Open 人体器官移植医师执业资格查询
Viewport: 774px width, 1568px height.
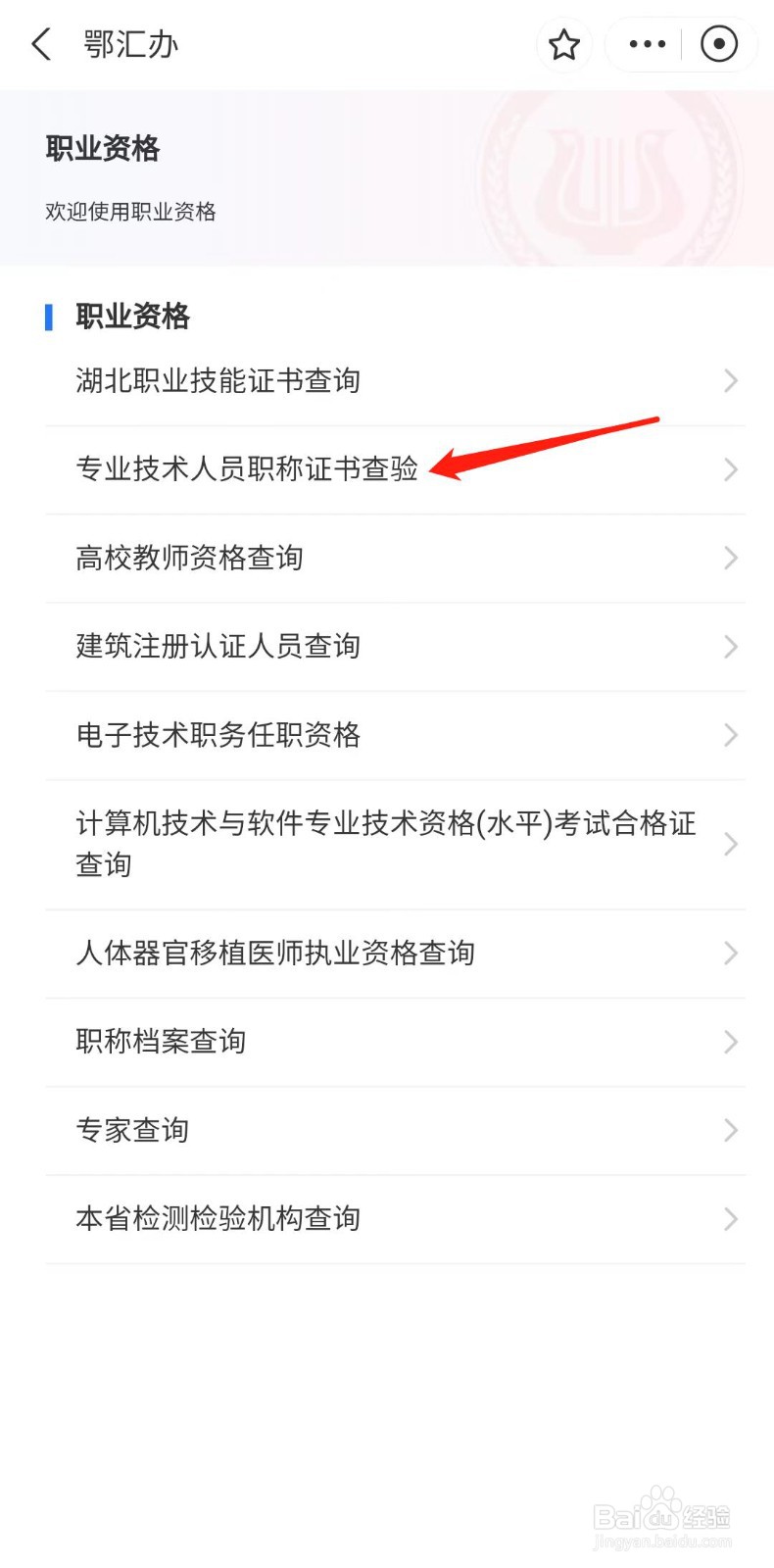click(x=276, y=954)
